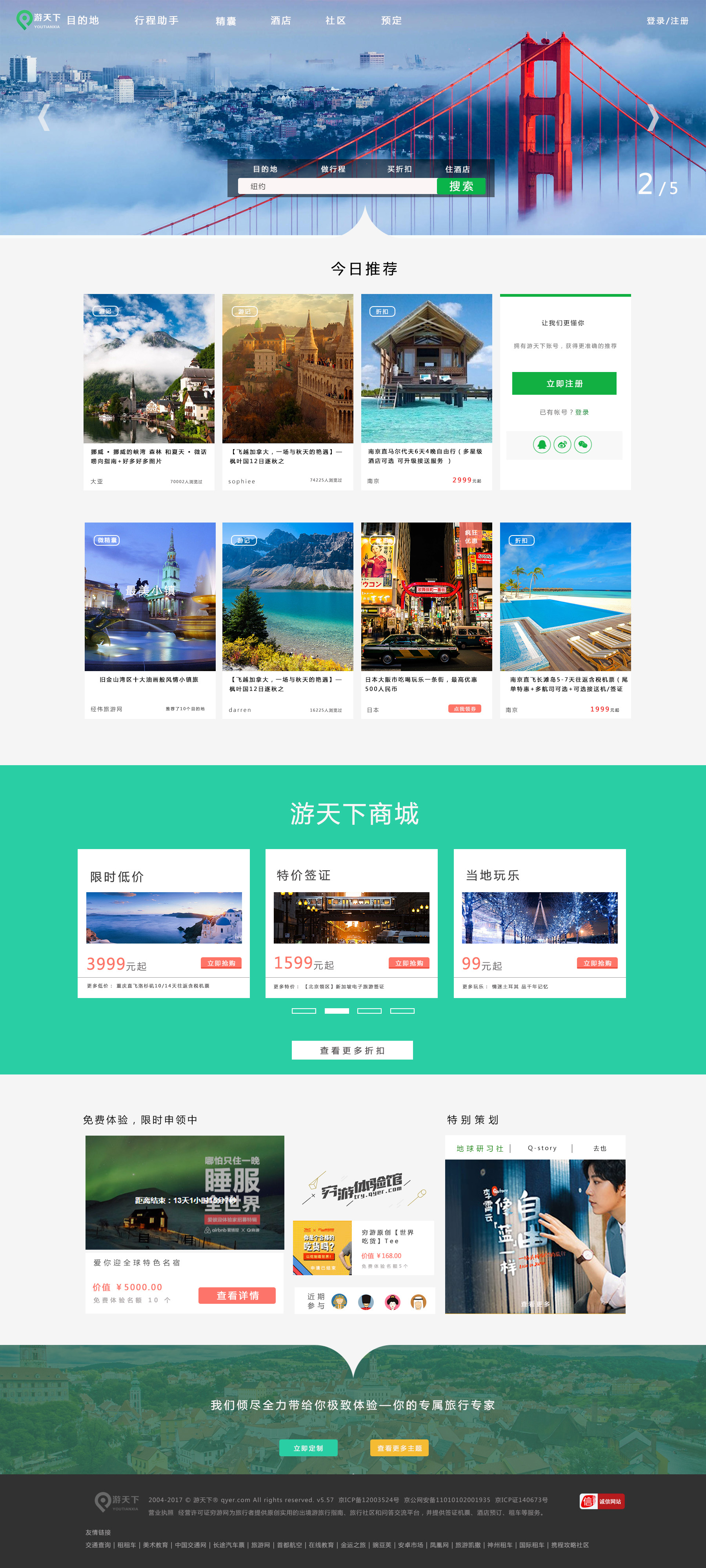This screenshot has width=706, height=1568.
Task: Tap the 立即定制 button
Action: (308, 1448)
